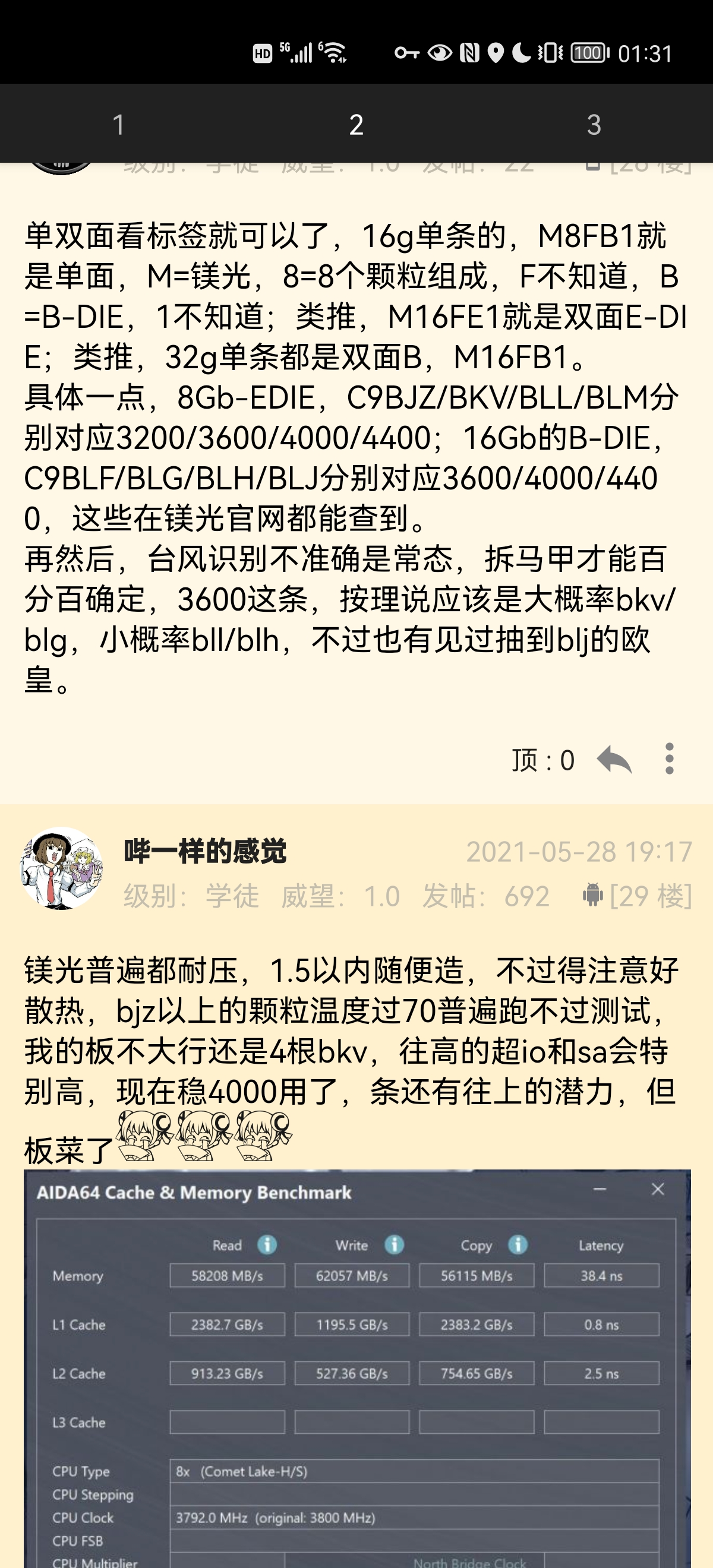Tap the Wi-Fi icon in the status bar
The width and height of the screenshot is (713, 1568).
[x=334, y=53]
